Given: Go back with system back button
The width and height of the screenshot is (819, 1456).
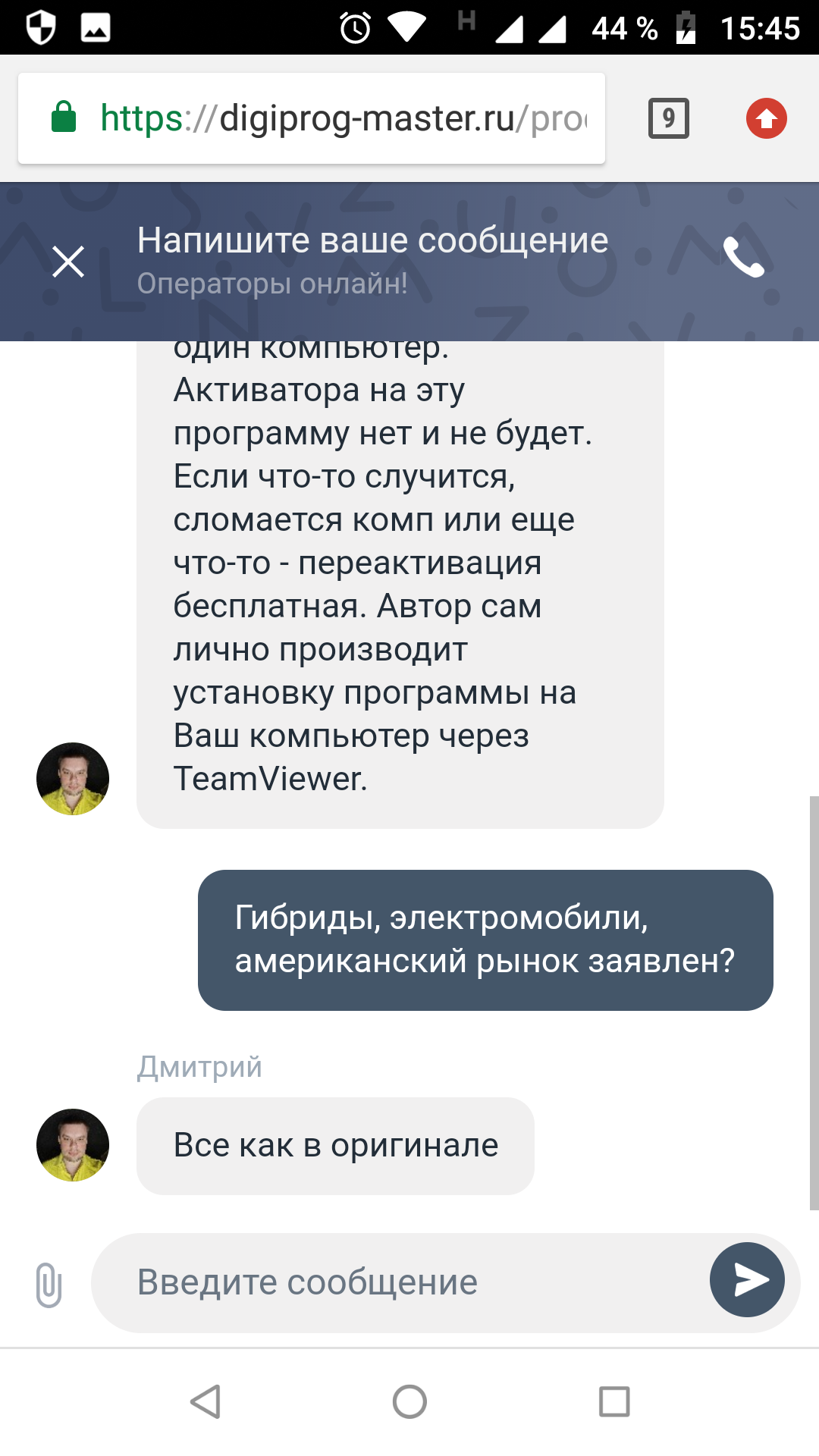Looking at the screenshot, I should point(206,1401).
